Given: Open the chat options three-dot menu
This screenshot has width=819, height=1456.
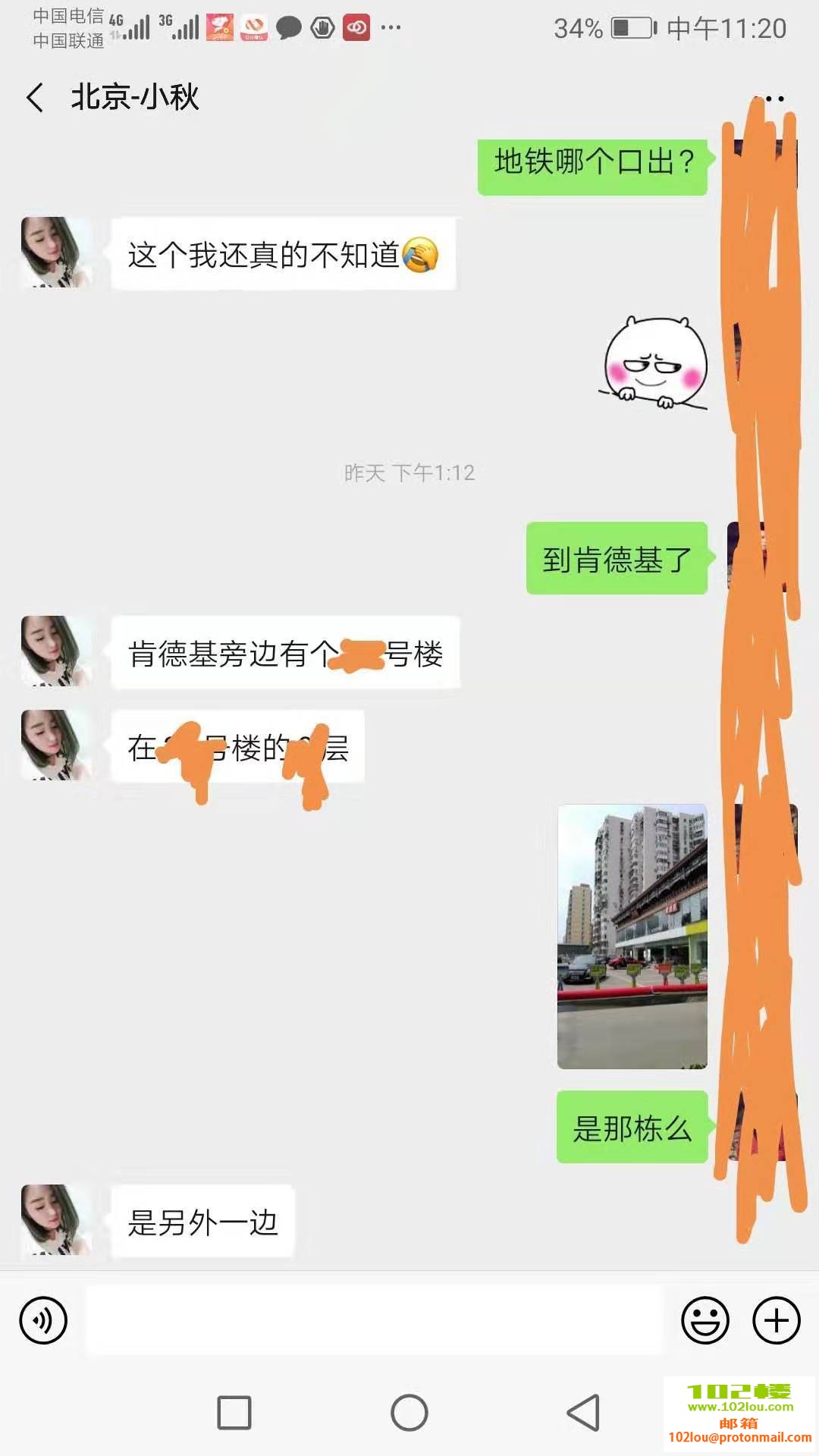Looking at the screenshot, I should tap(770, 99).
